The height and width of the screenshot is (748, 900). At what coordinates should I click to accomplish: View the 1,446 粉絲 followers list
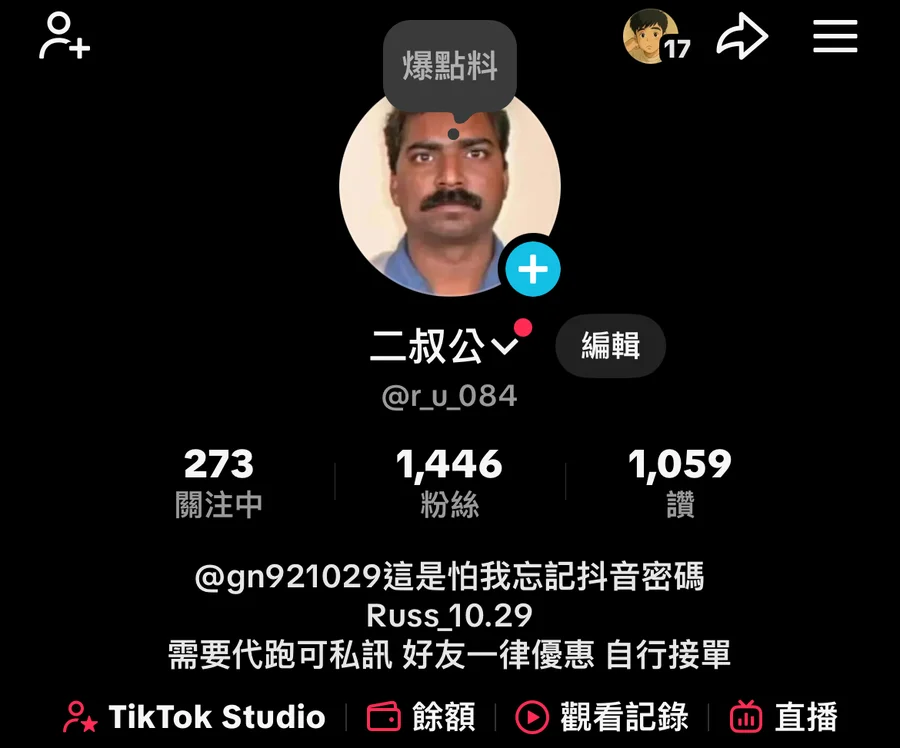449,483
